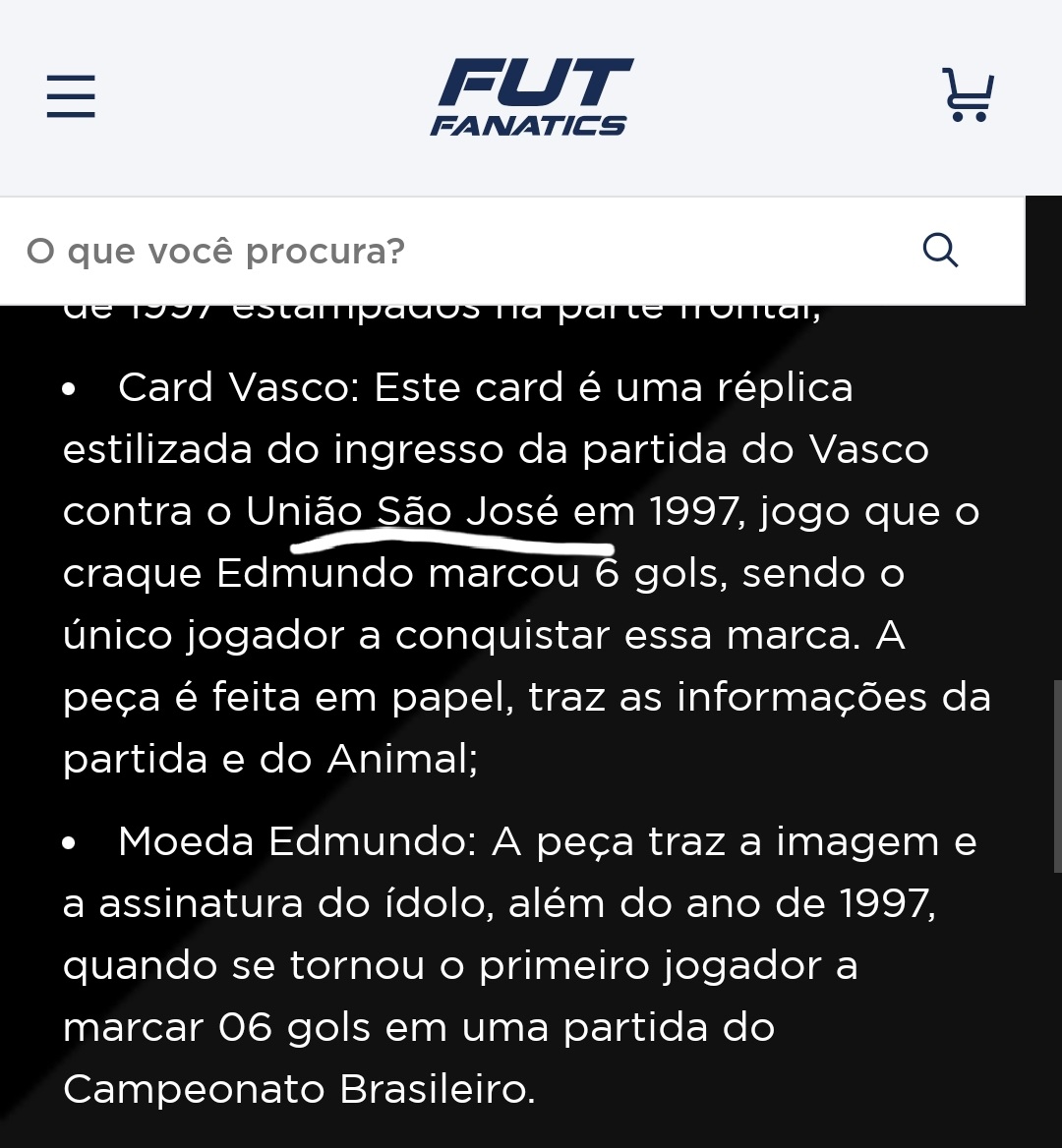The height and width of the screenshot is (1148, 1062).
Task: Go to the FutFanatics home page
Action: tap(530, 96)
